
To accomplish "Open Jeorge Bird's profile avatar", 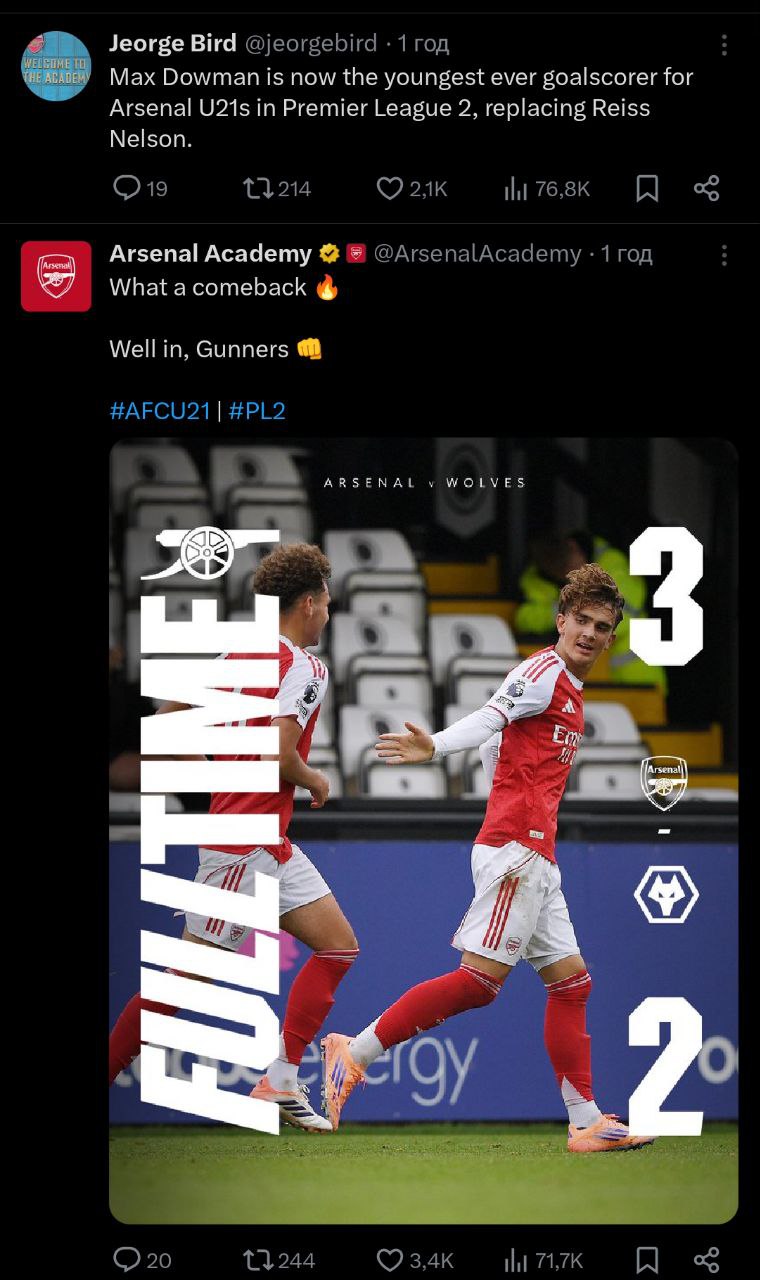I will pos(56,65).
